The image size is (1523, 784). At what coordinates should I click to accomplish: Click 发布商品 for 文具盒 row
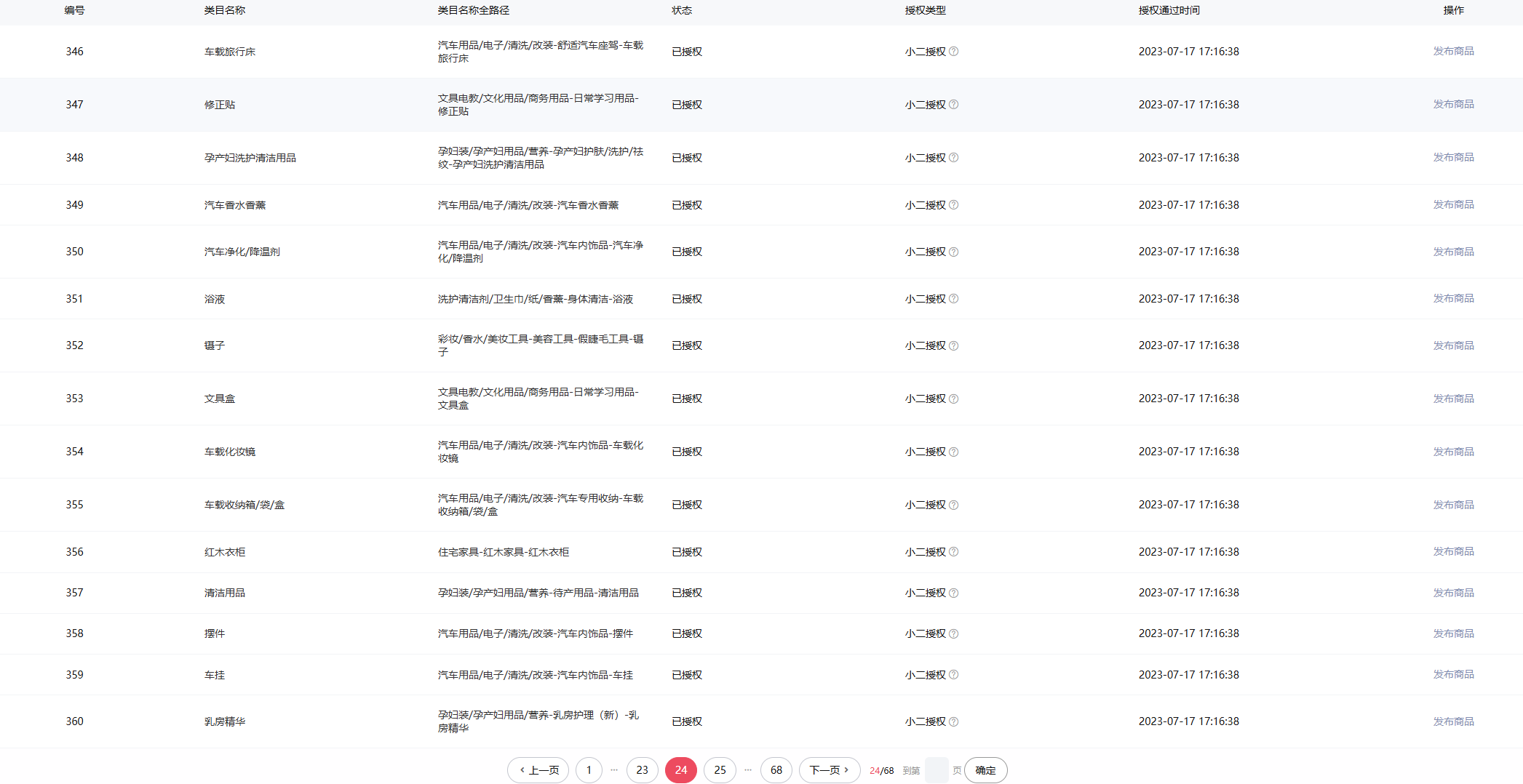(1453, 399)
